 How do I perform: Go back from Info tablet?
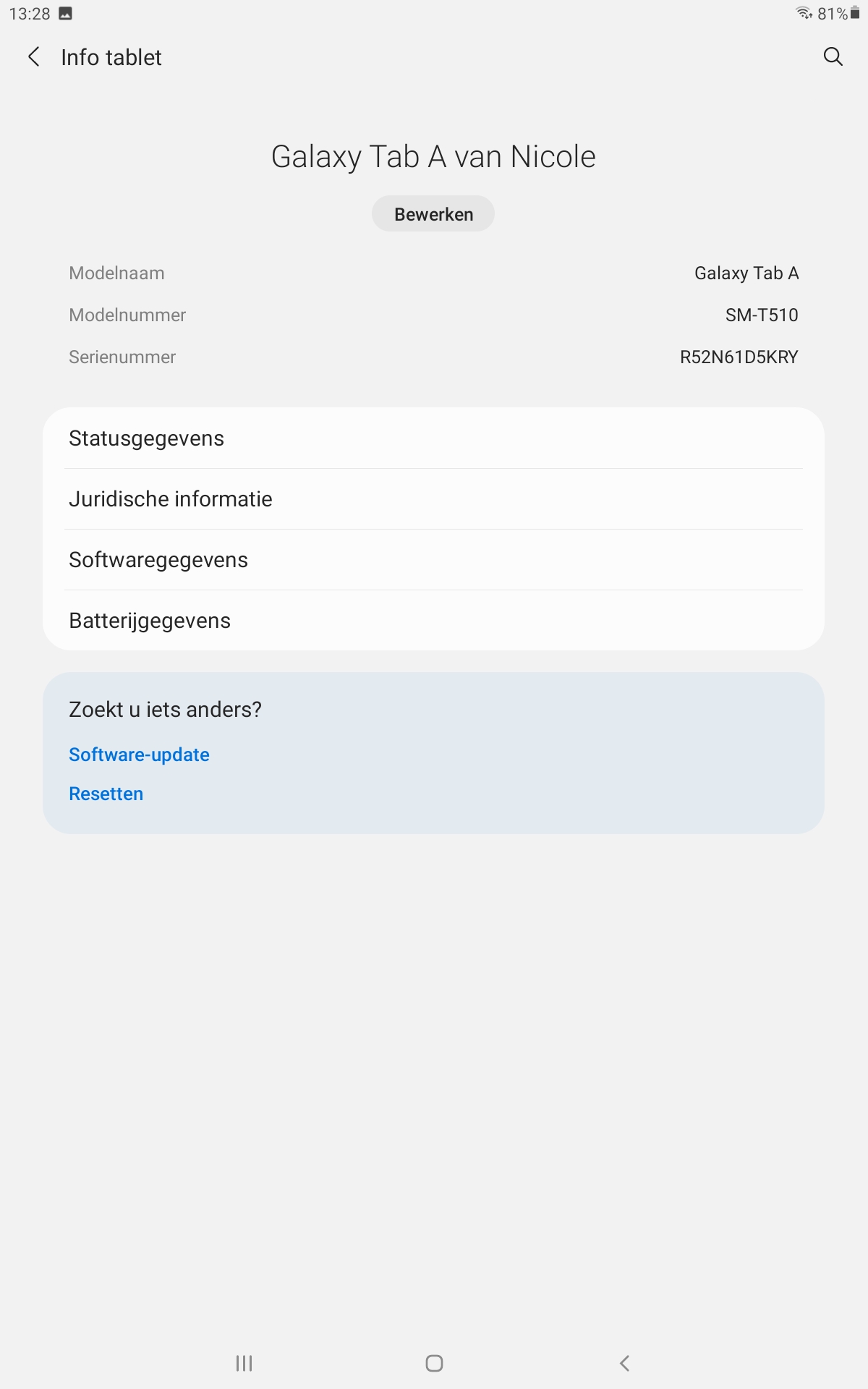click(33, 57)
